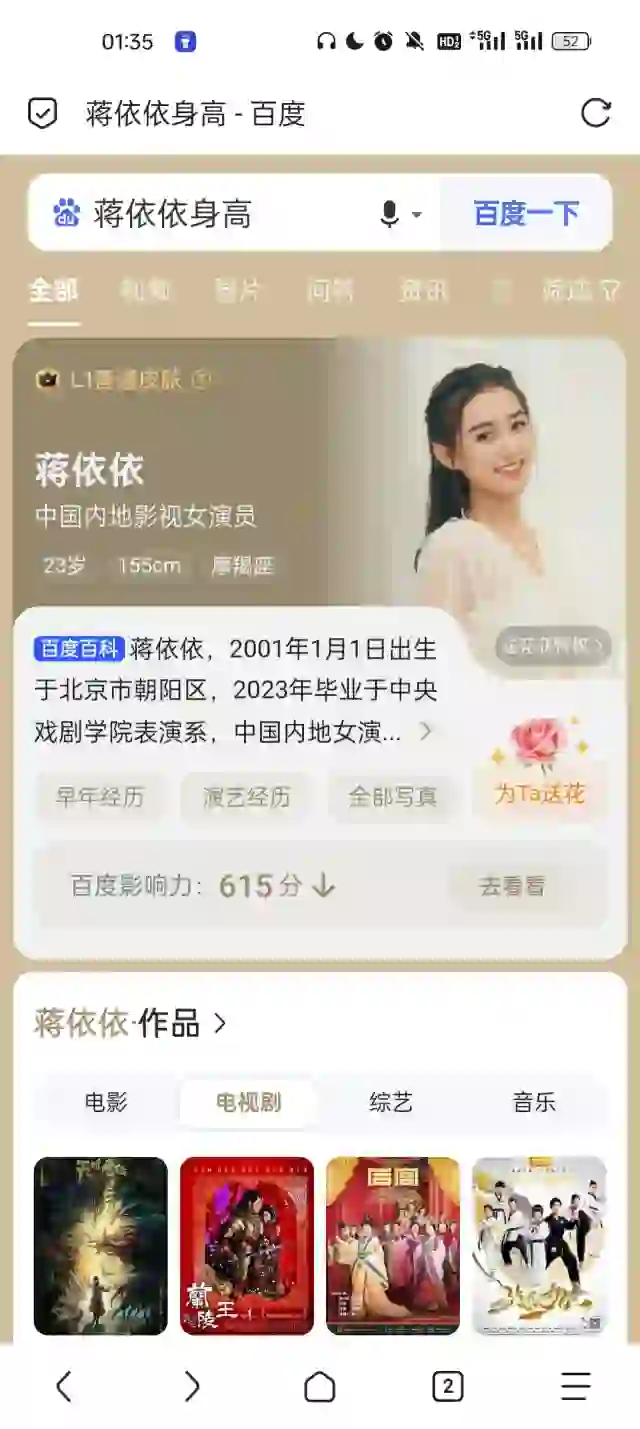This screenshot has width=640, height=1429.
Task: Switch works to the 音乐 tab
Action: [x=534, y=1103]
